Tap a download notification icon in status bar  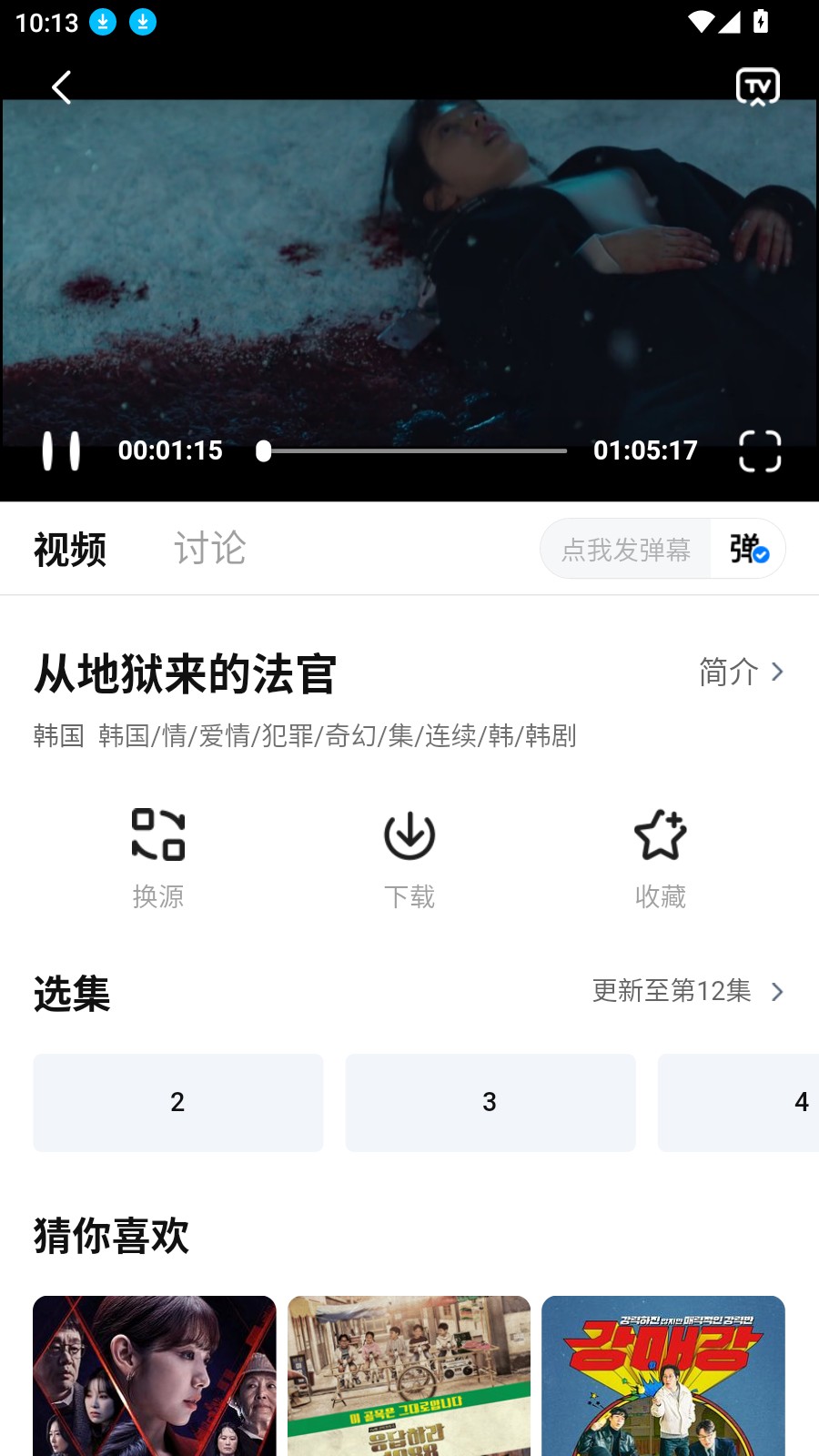click(103, 22)
